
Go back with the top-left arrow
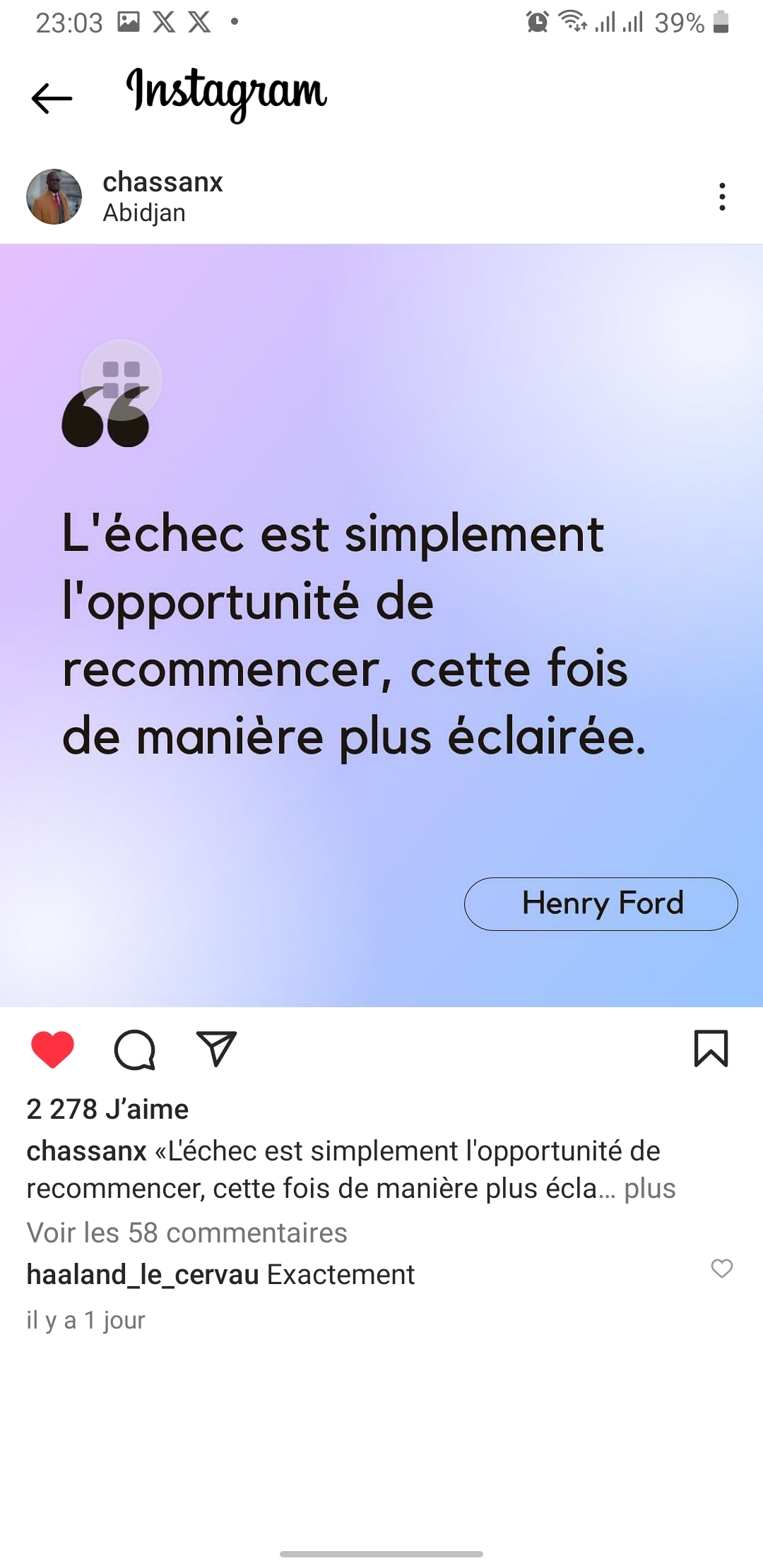click(x=52, y=98)
